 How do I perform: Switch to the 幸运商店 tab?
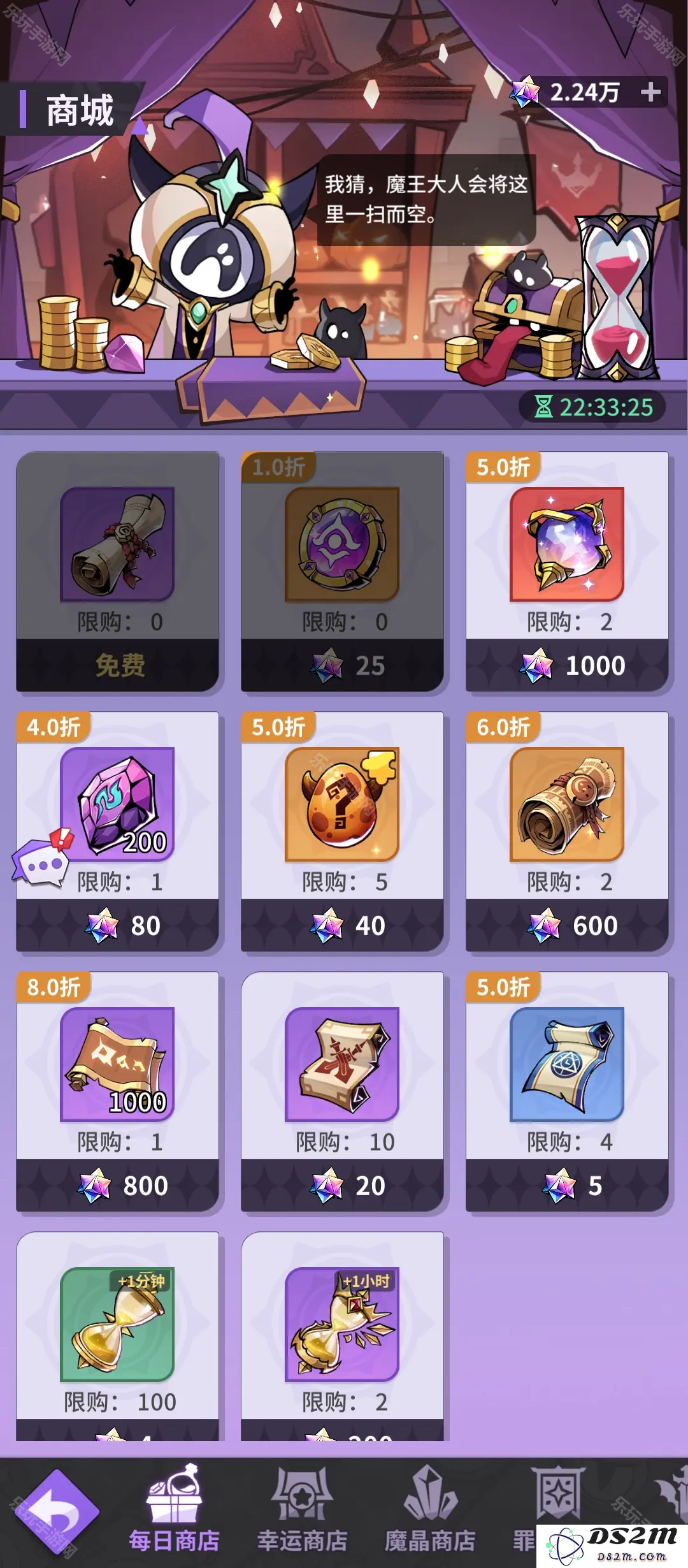point(302,1512)
